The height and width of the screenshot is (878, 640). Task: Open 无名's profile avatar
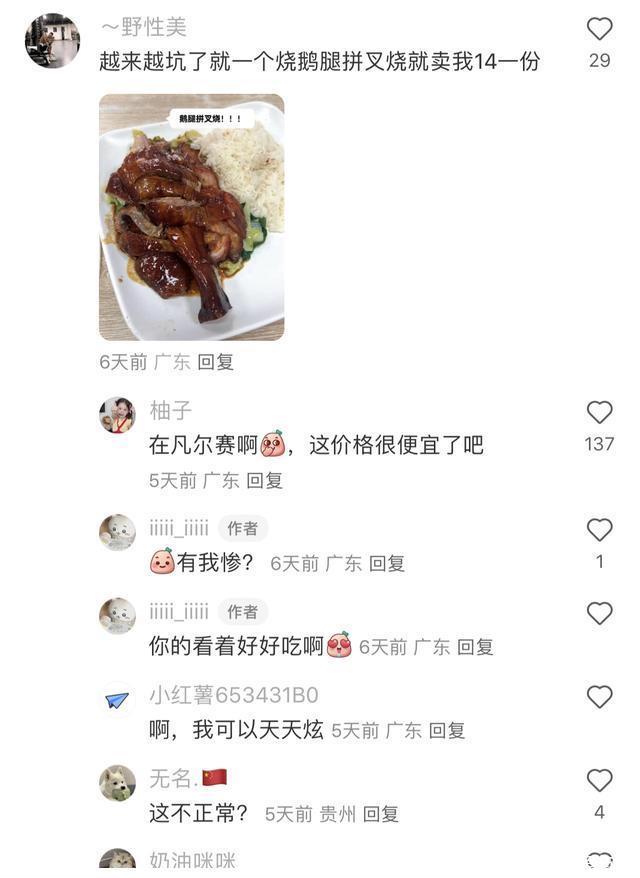(x=117, y=782)
